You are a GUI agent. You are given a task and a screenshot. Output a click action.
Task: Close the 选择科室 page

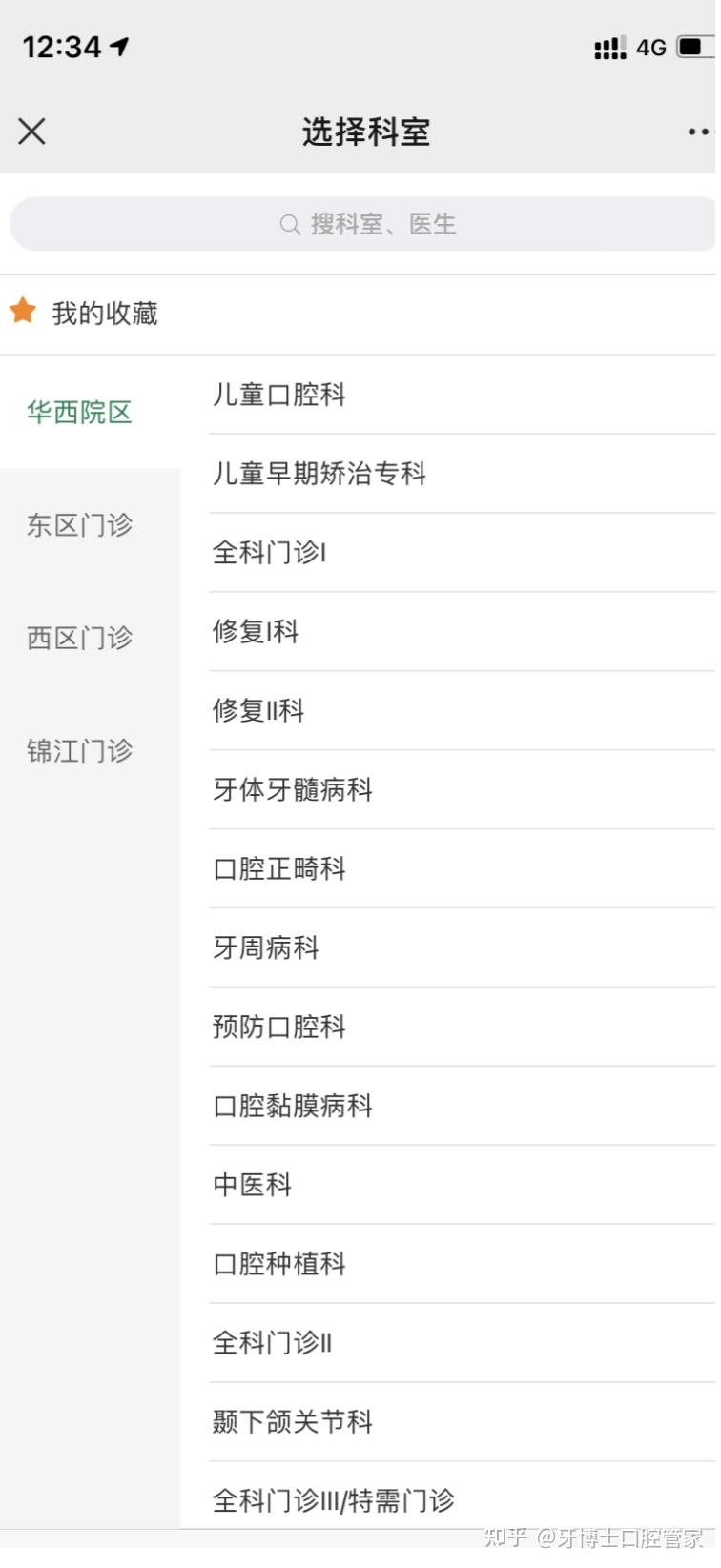[31, 132]
